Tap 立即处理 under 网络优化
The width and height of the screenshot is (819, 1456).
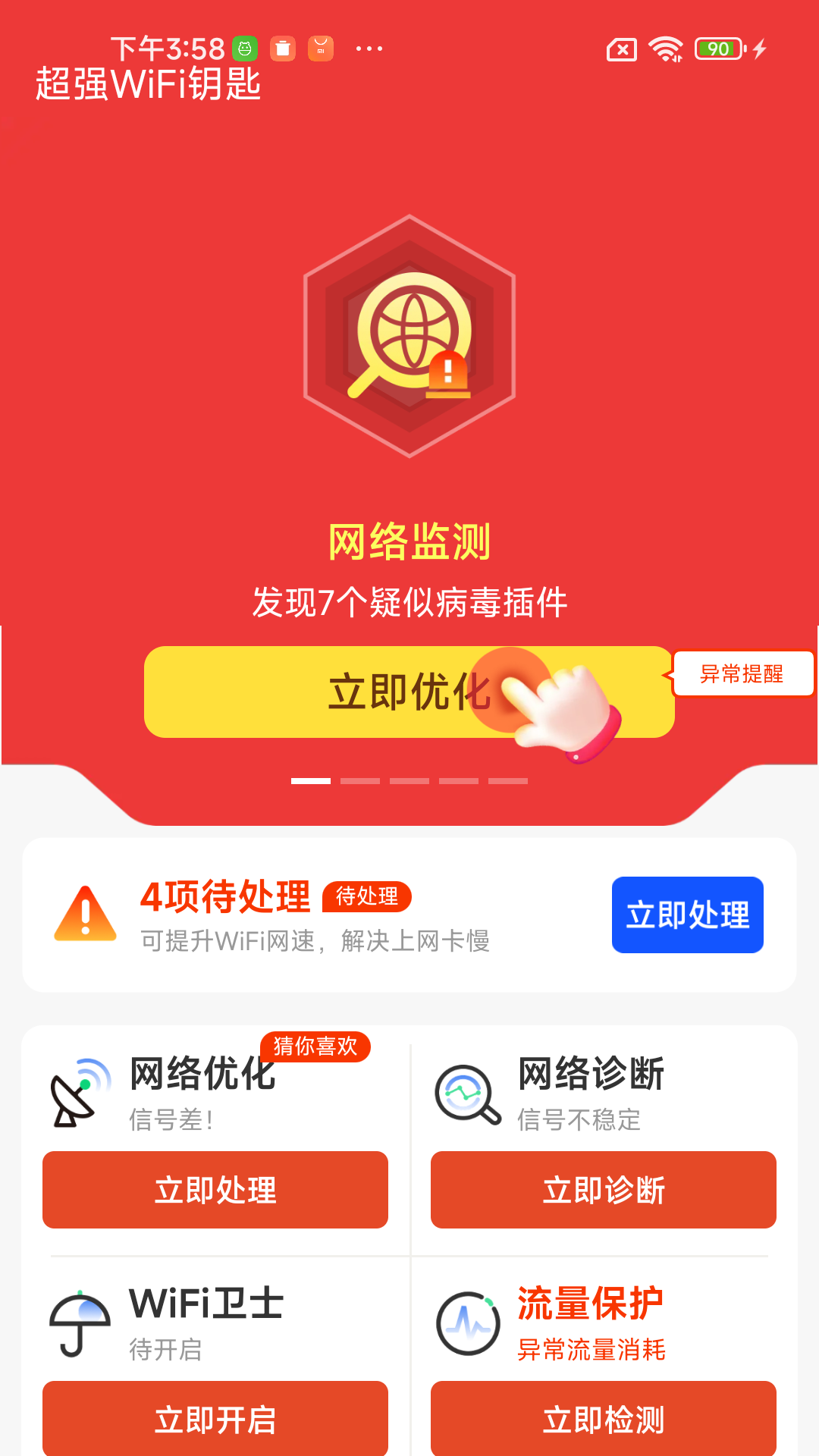[x=215, y=1190]
